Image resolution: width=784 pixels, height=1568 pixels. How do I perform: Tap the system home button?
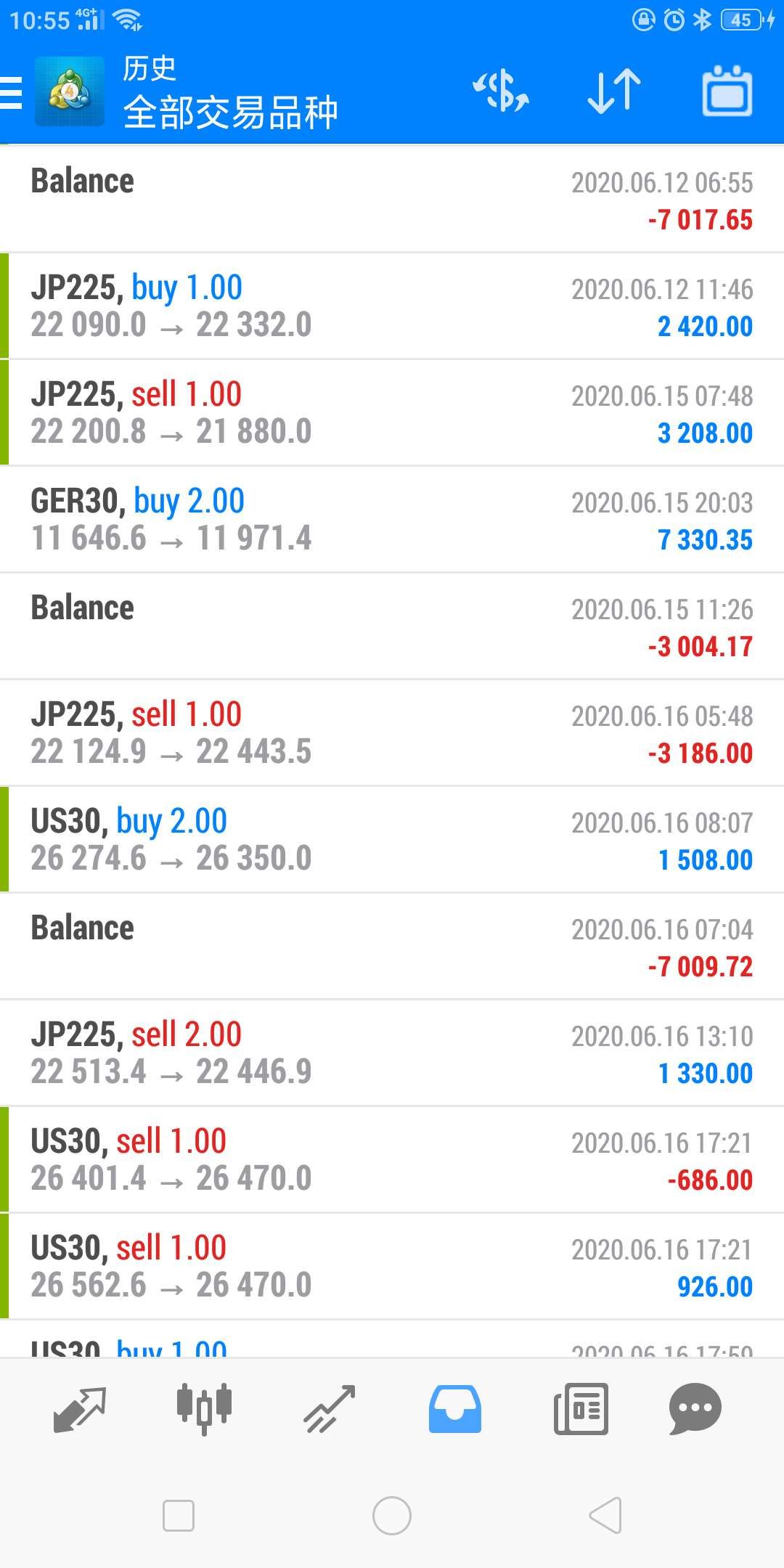click(392, 1516)
